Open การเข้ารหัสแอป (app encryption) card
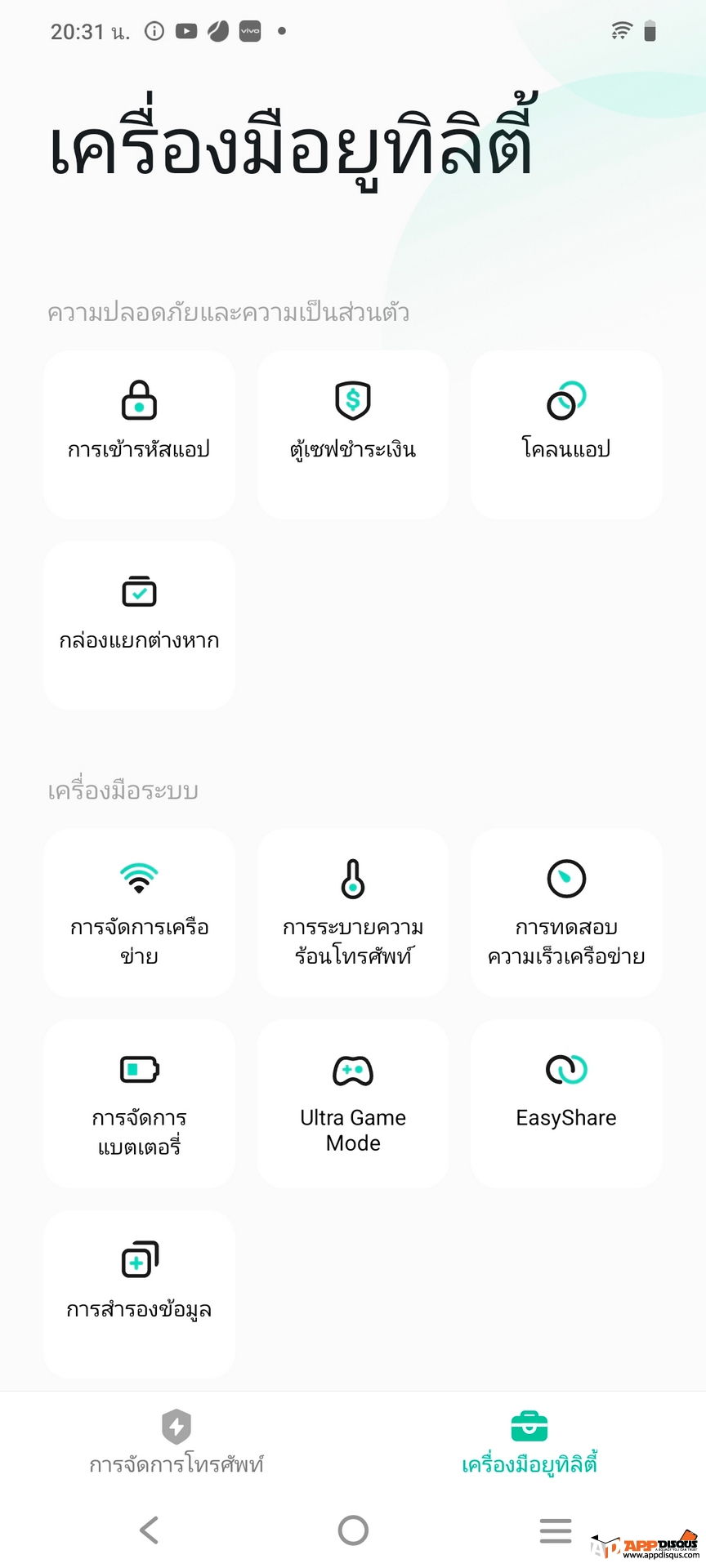This screenshot has width=706, height=1568. coord(139,434)
